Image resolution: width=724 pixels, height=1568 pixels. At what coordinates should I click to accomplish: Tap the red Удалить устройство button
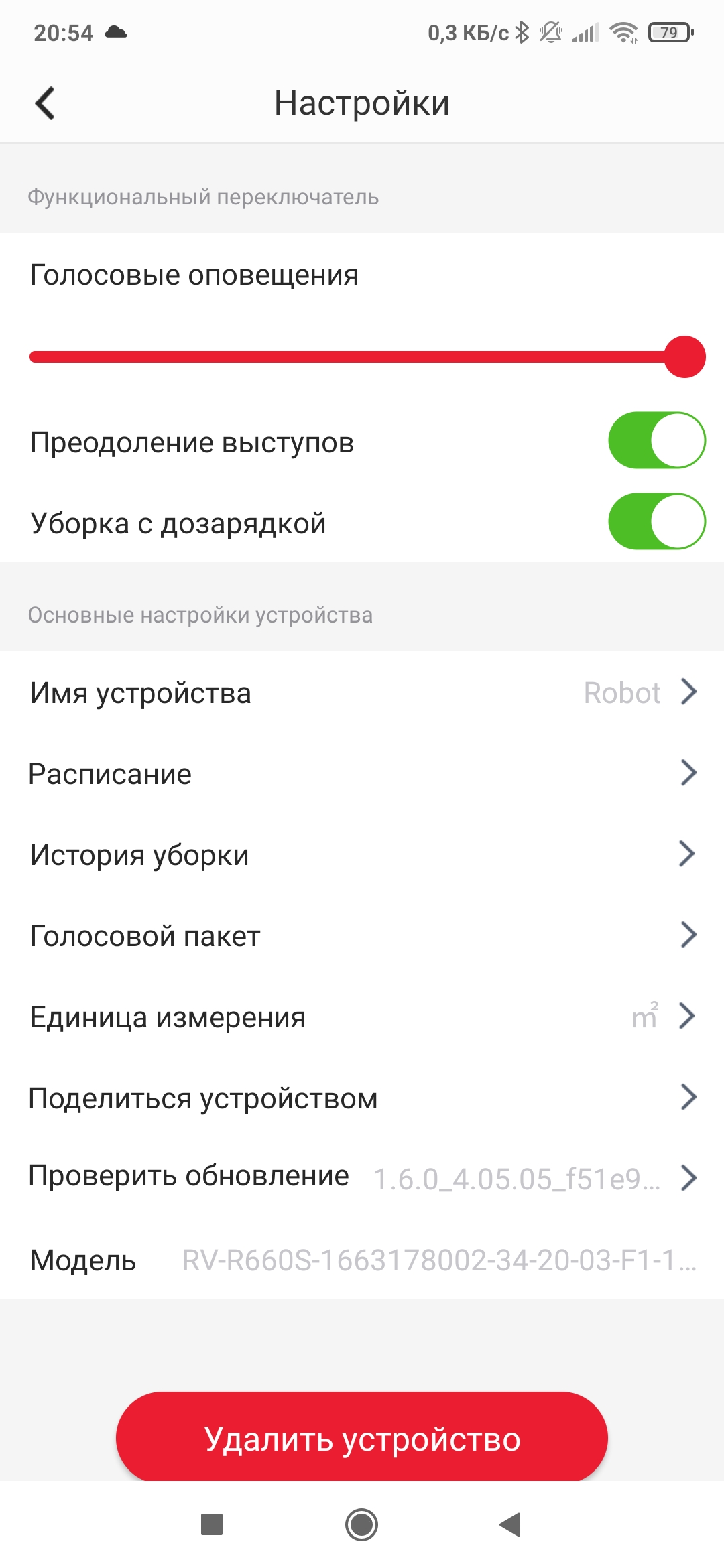tap(362, 1437)
